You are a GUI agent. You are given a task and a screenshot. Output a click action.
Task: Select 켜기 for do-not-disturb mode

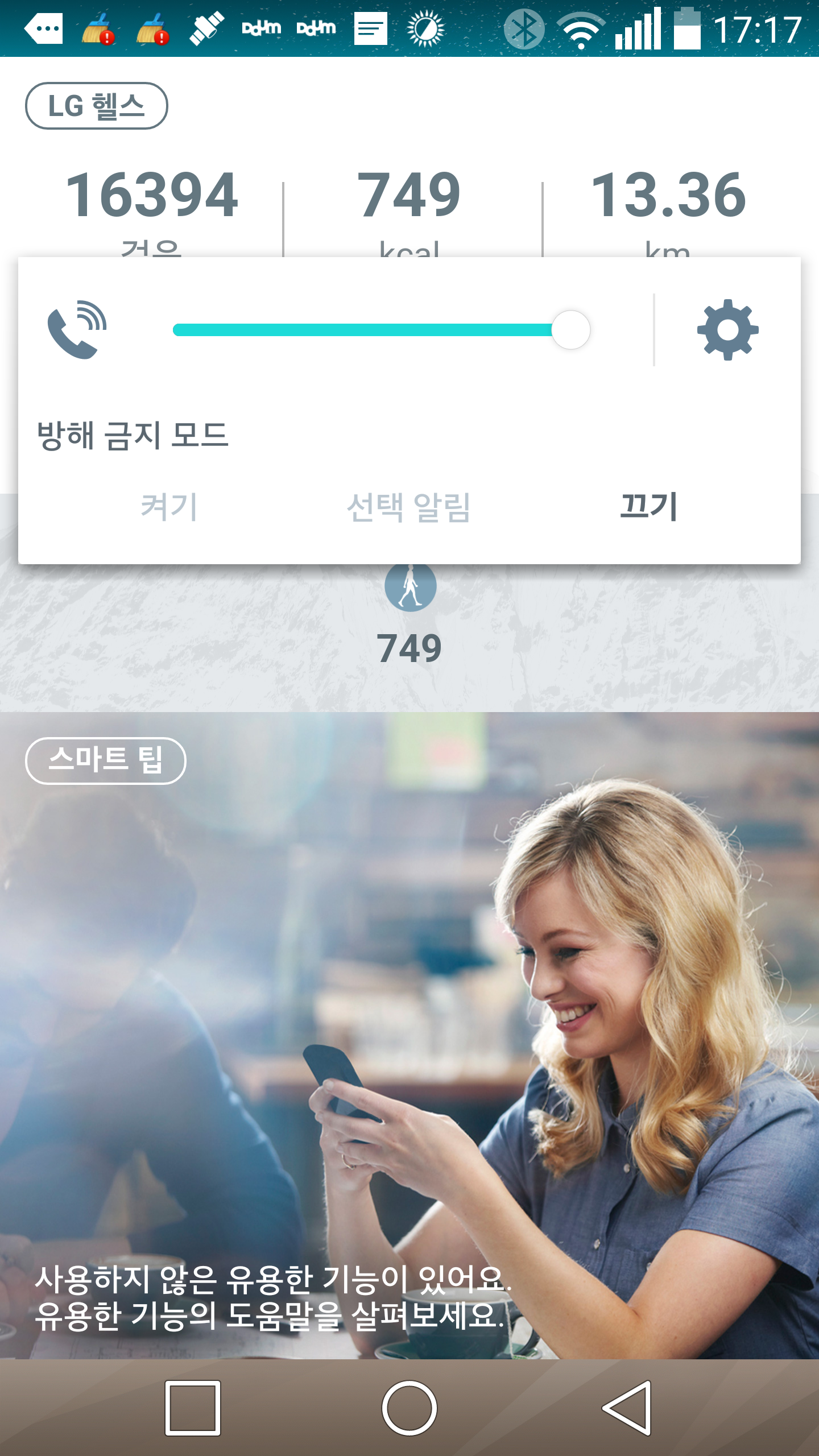tap(169, 507)
